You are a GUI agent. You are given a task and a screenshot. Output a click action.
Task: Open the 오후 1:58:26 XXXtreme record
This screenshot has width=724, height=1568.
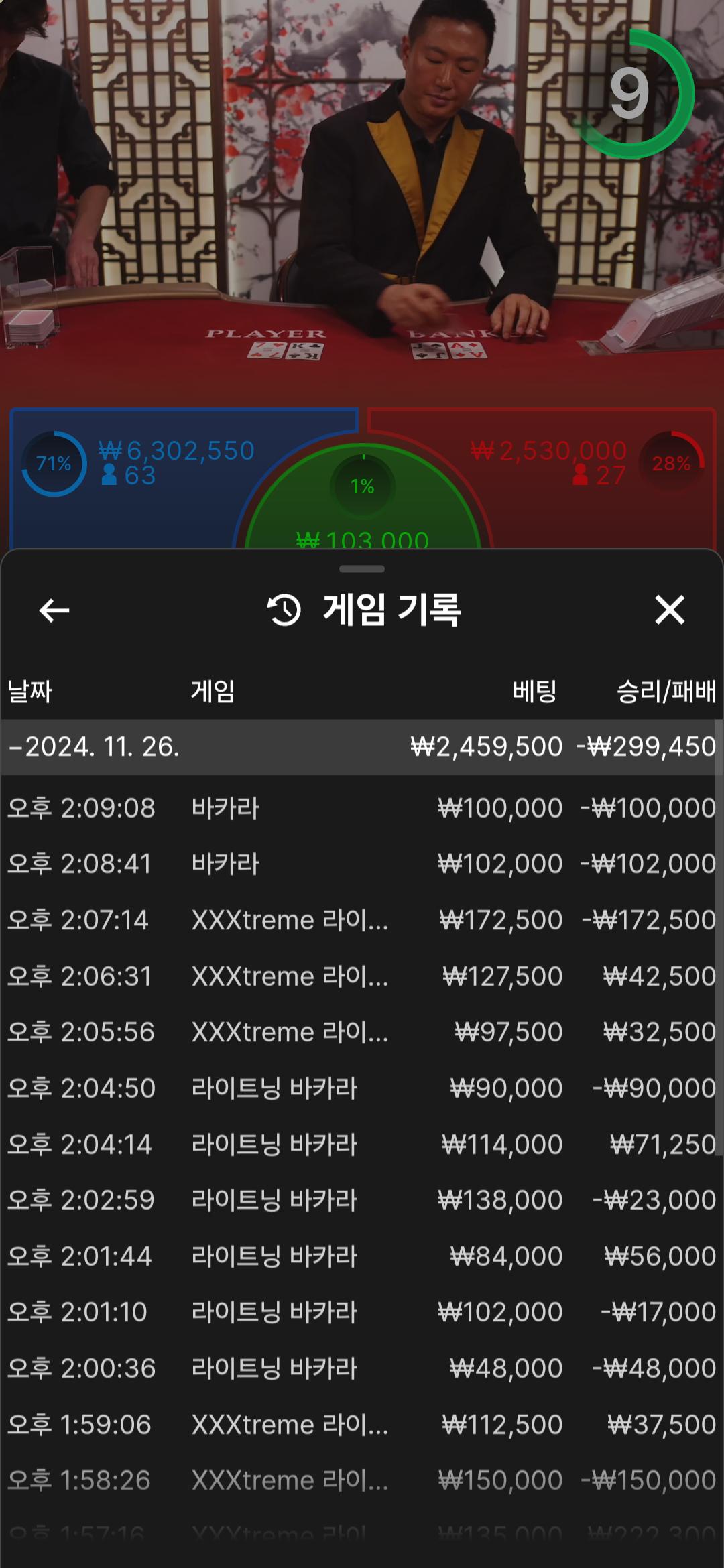point(362,1480)
